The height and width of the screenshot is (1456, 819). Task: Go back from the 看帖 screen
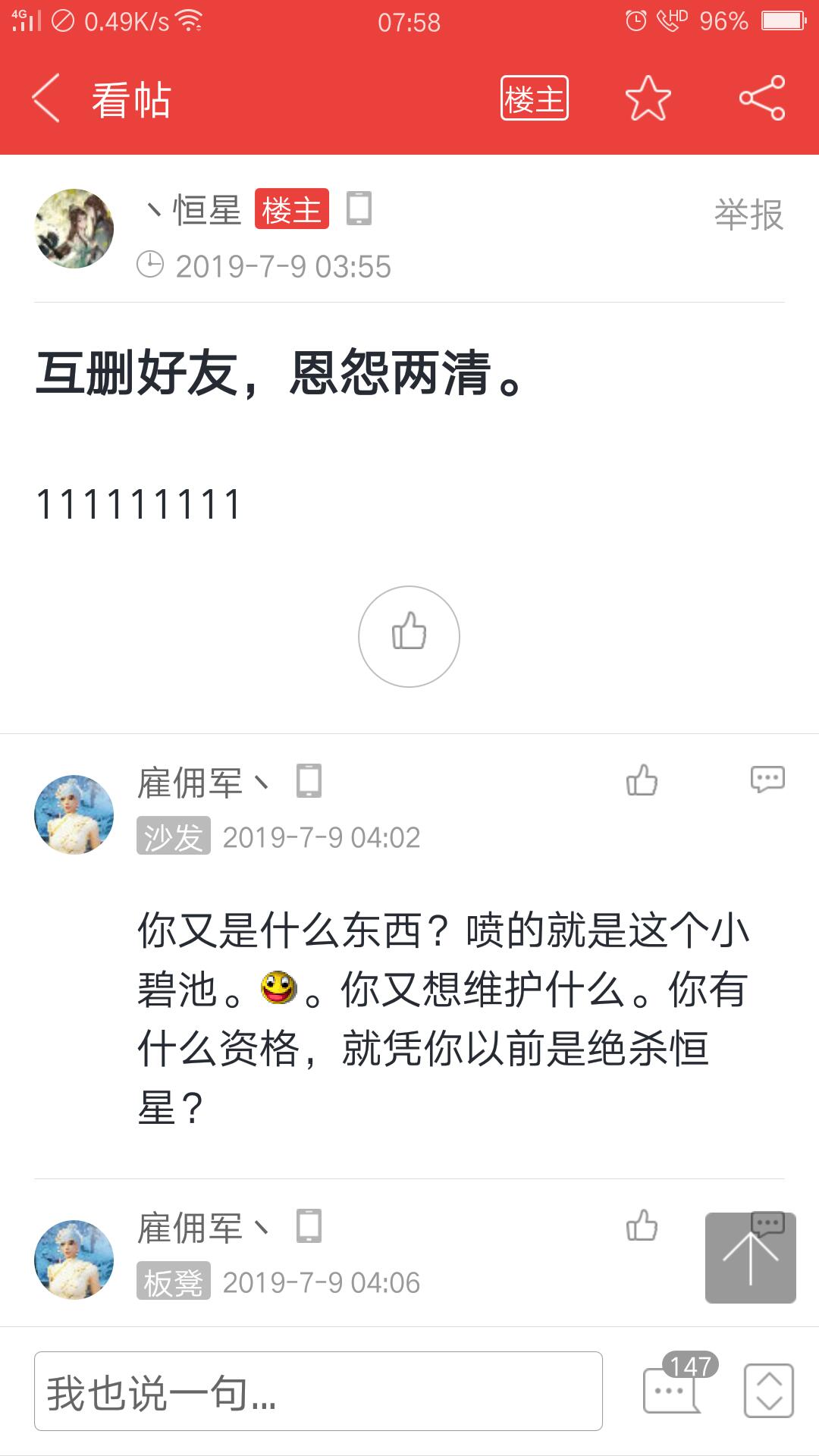tap(45, 99)
